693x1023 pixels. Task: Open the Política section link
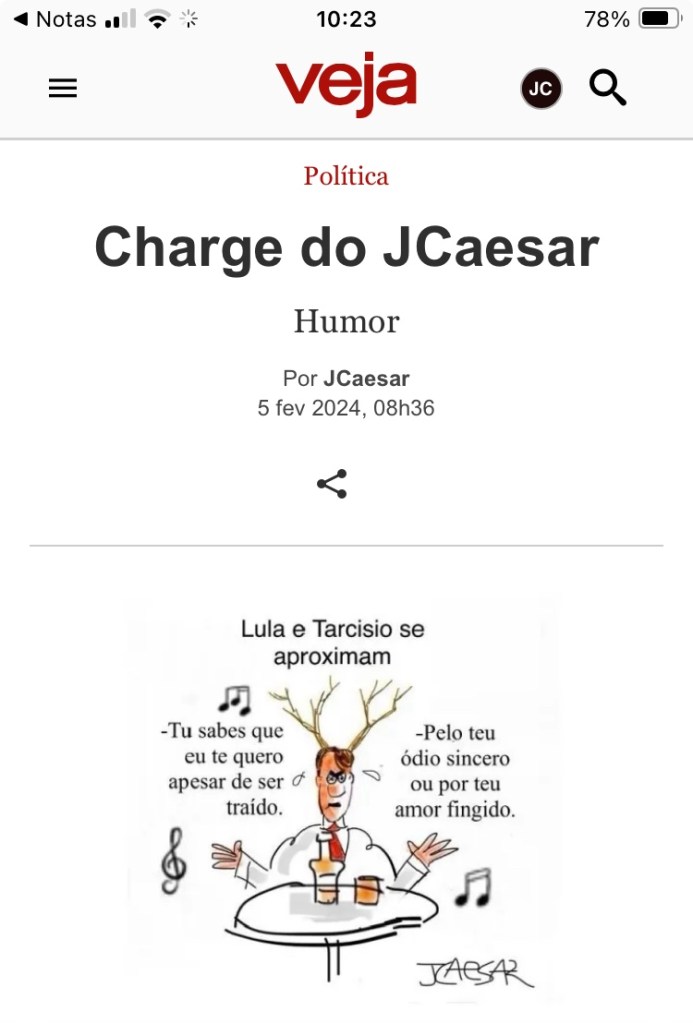[346, 176]
